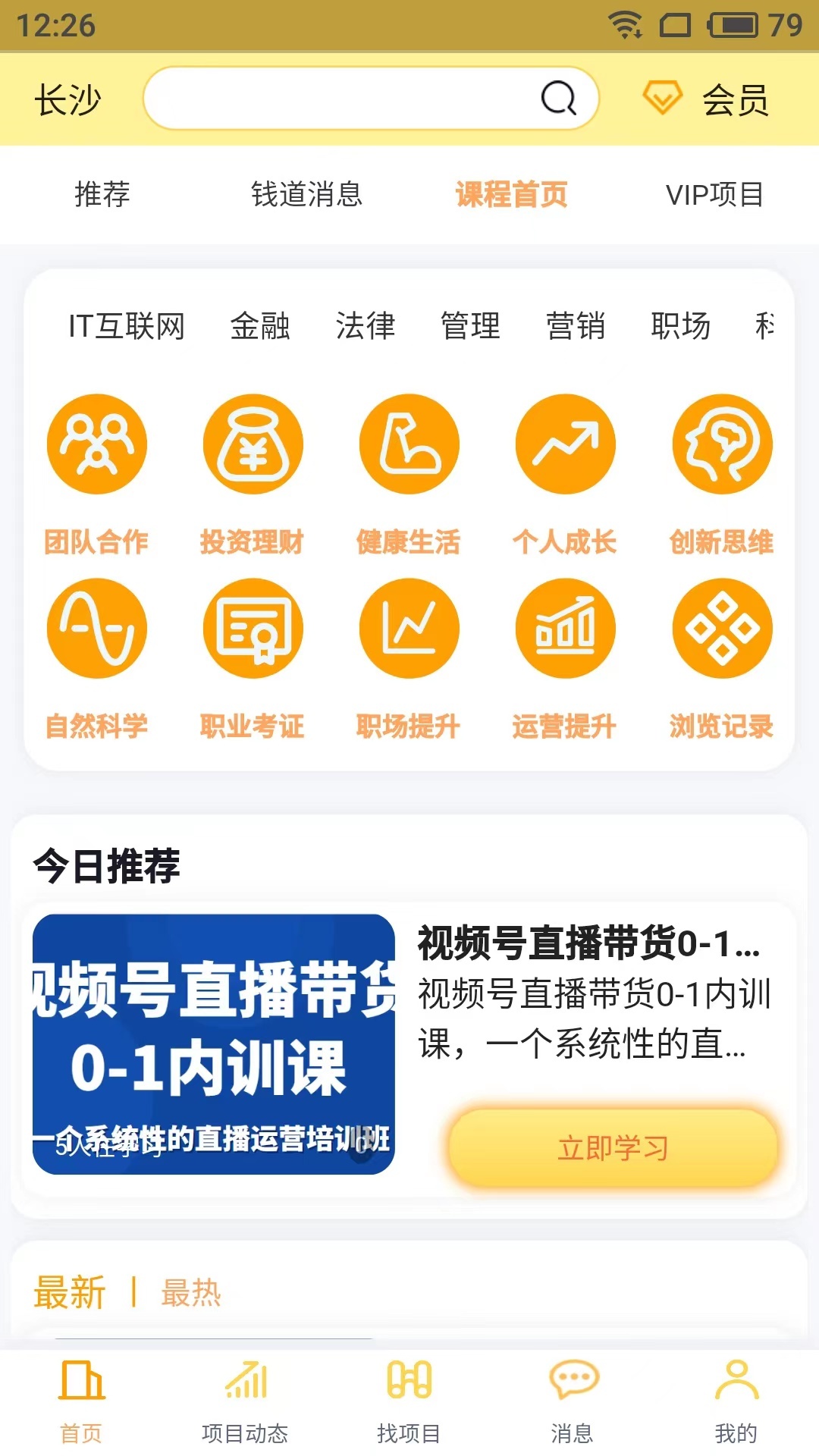
Task: Open 职业考证 certificate icon
Action: [253, 628]
